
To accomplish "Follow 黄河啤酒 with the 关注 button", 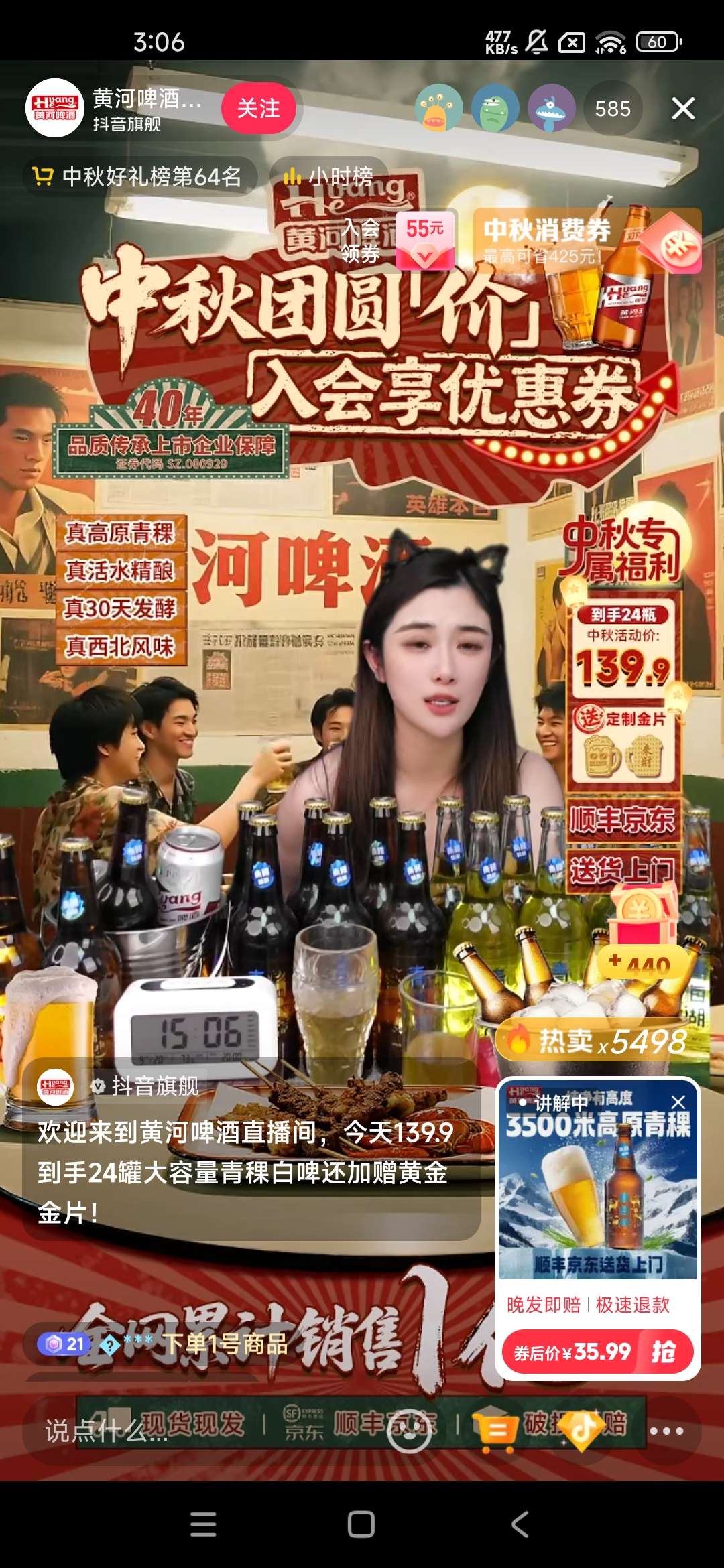I will click(258, 108).
